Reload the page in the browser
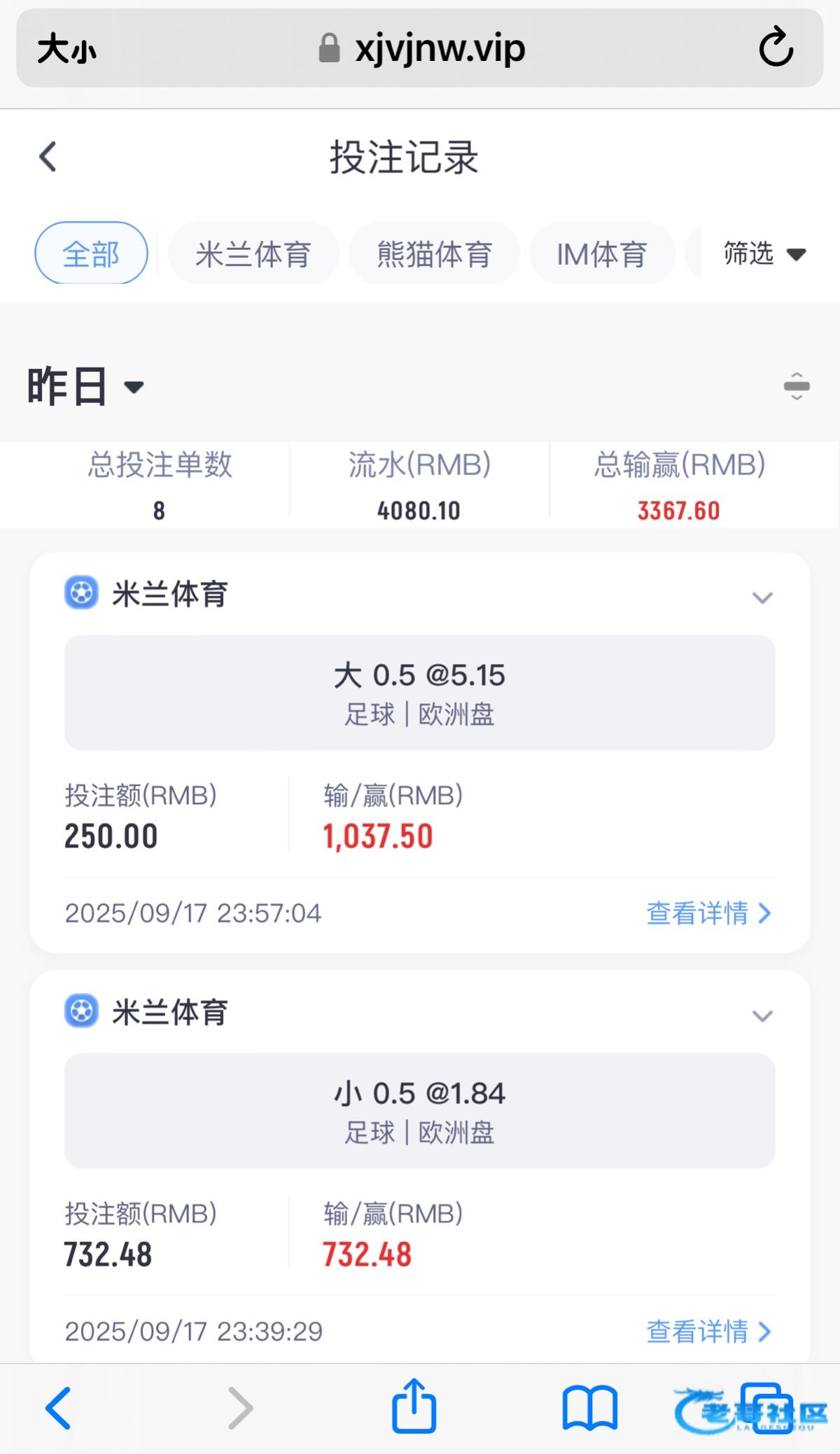Image resolution: width=840 pixels, height=1454 pixels. [x=776, y=48]
